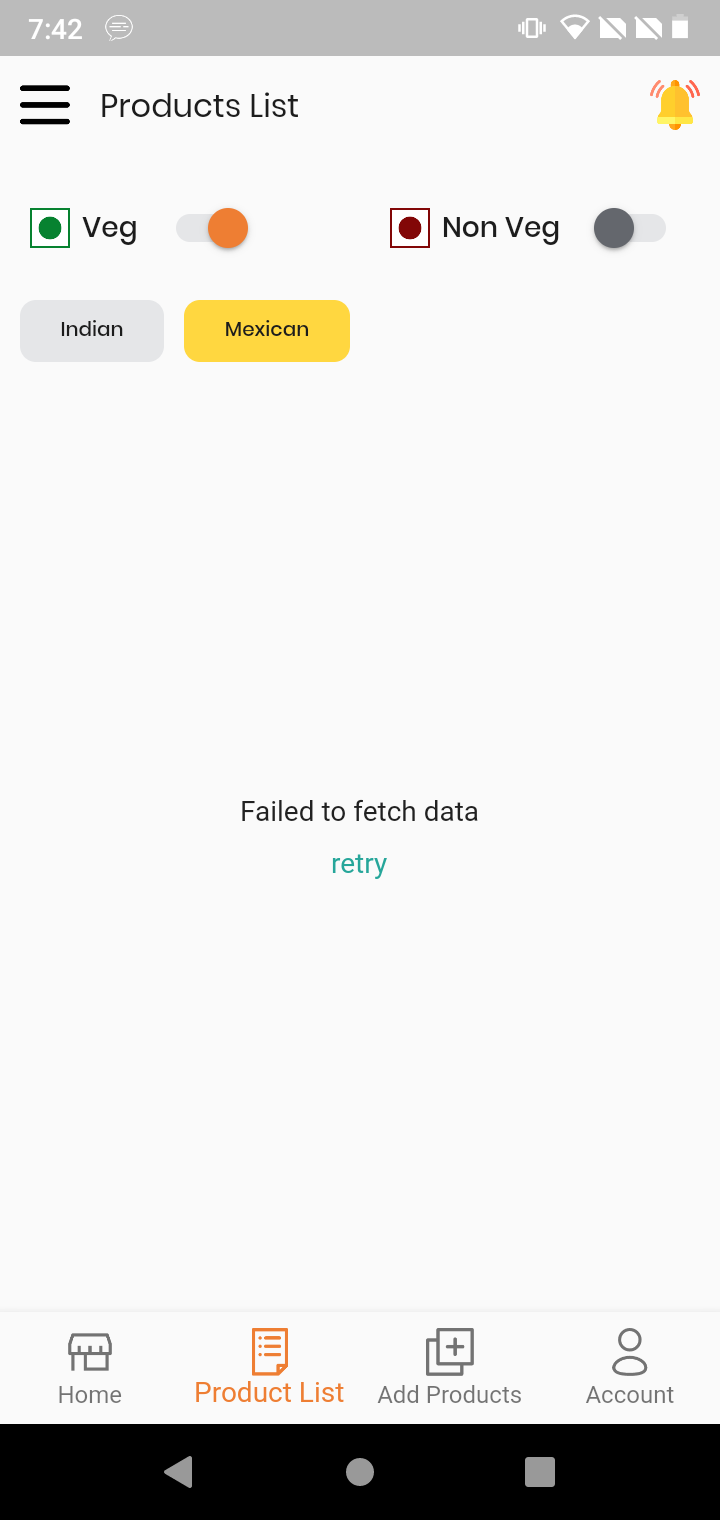Enable the Non Veg switch
The height and width of the screenshot is (1520, 720).
pyautogui.click(x=630, y=228)
